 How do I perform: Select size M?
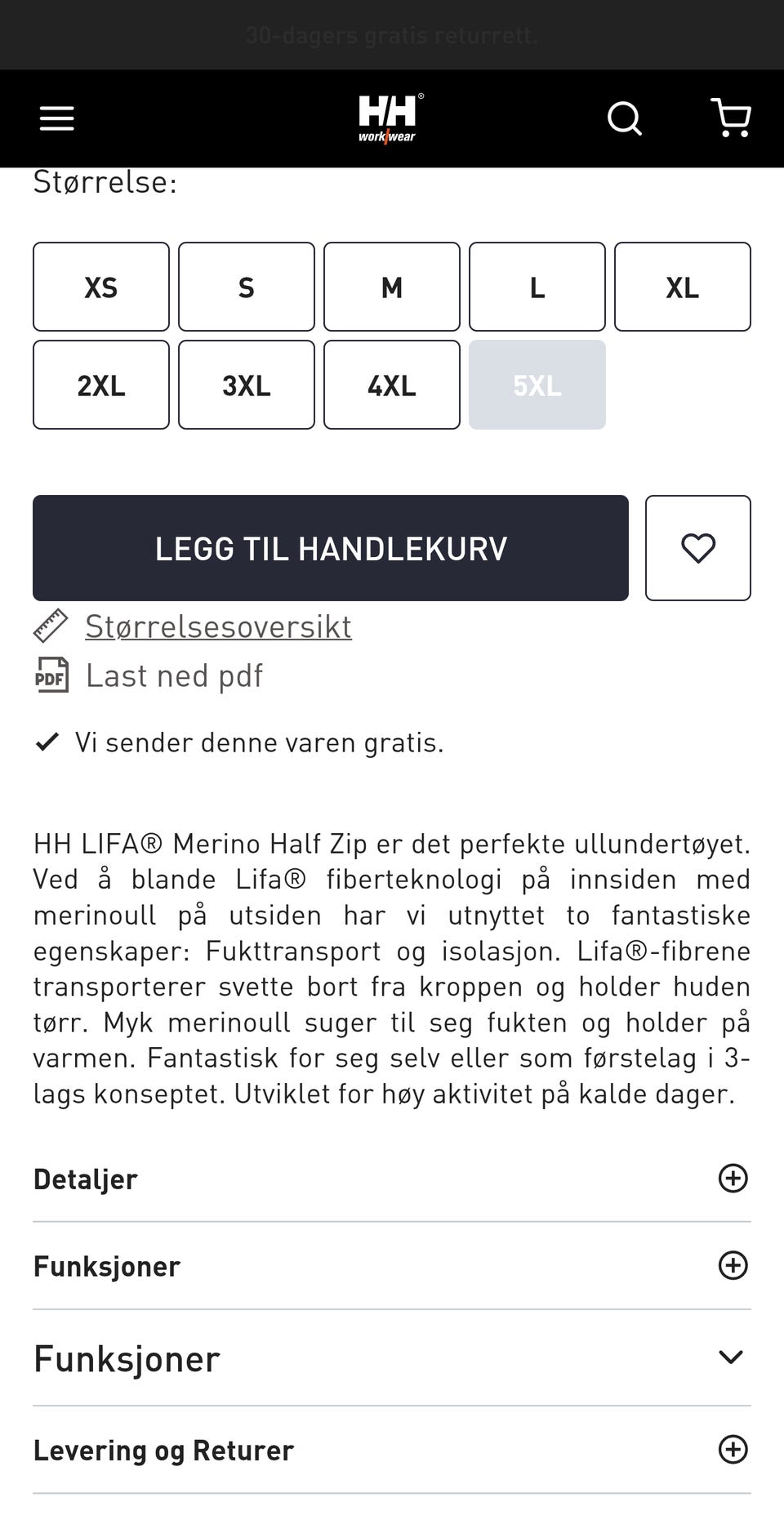tap(391, 287)
